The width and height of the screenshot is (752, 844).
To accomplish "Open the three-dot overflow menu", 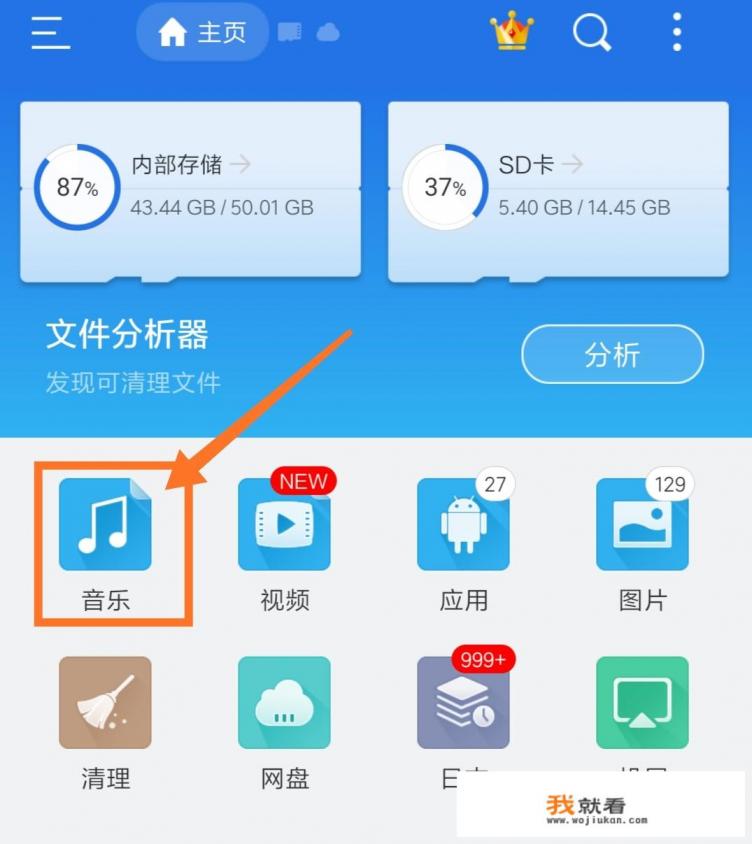I will pyautogui.click(x=675, y=32).
